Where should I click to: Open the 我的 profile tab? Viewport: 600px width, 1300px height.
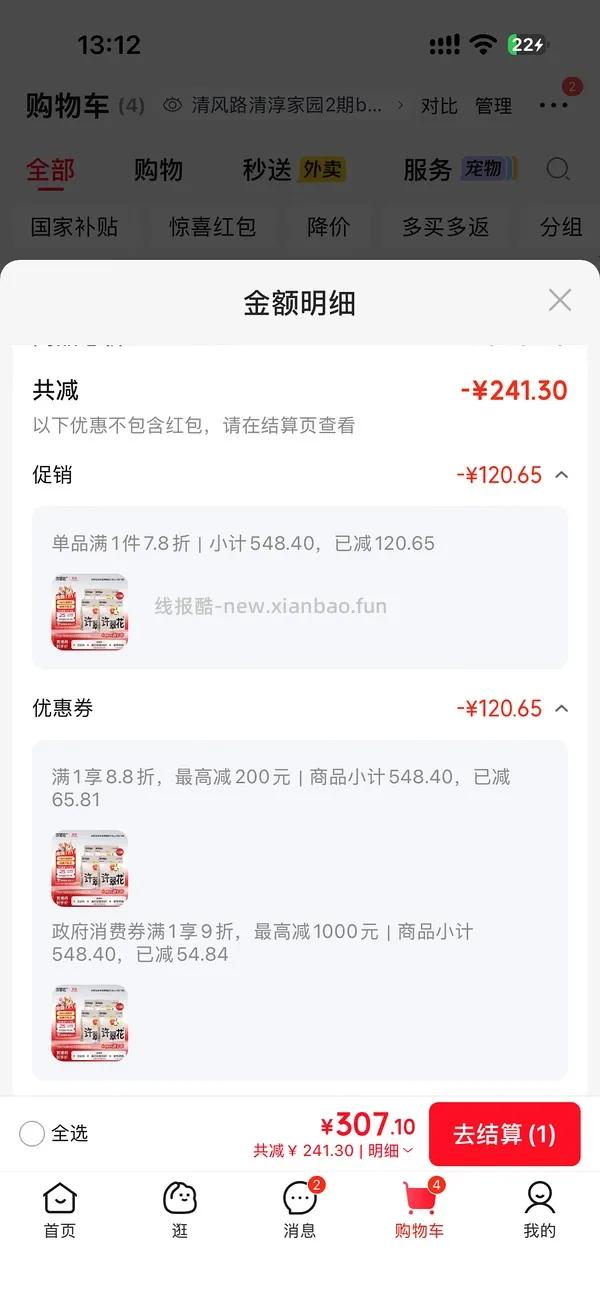tap(540, 1210)
